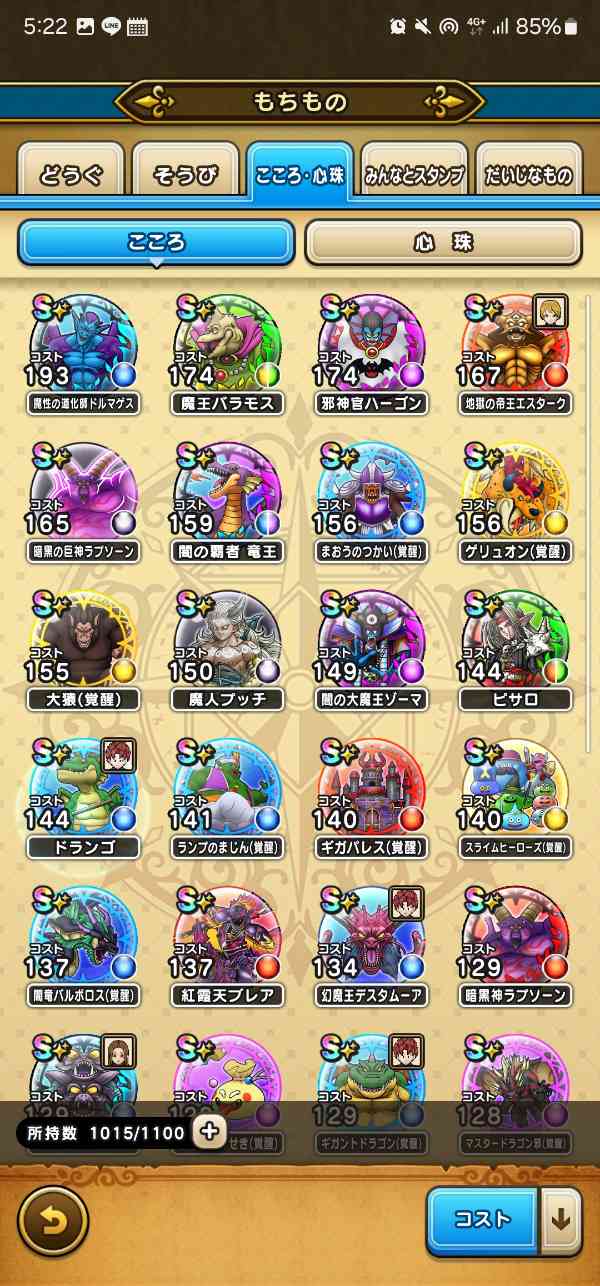Open the だいじなもの tab

click(528, 175)
